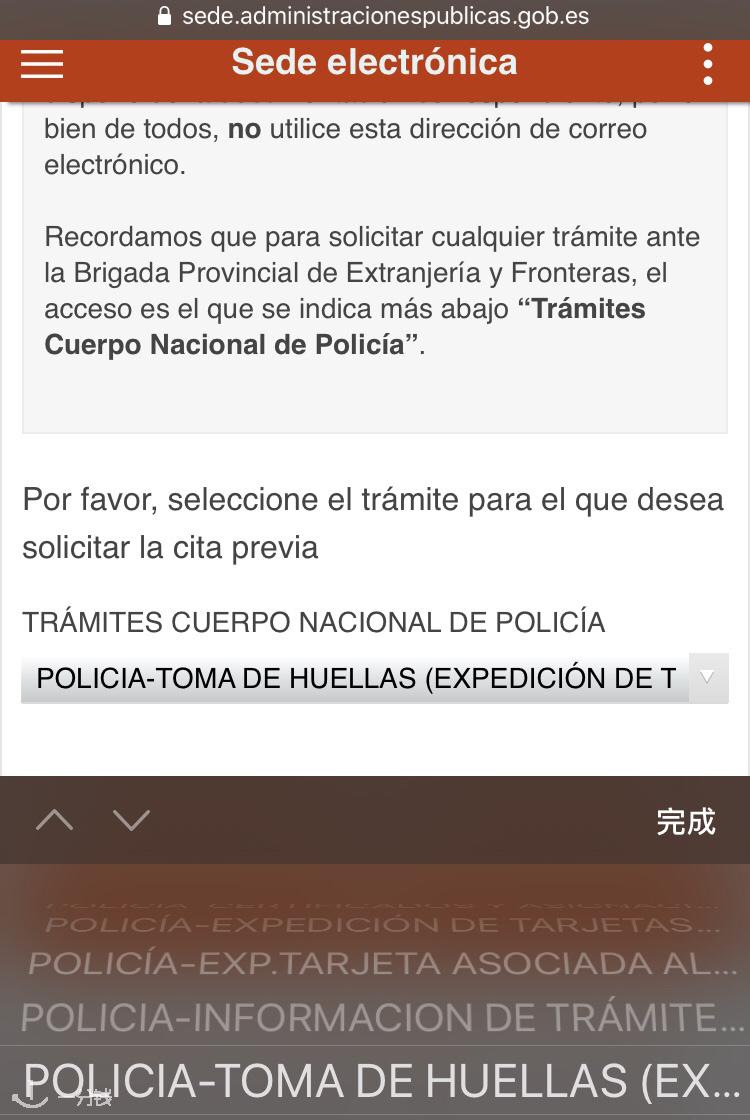750x1120 pixels.
Task: Open the Trámites Cuerpo Nacional de Policía dropdown
Action: (374, 678)
